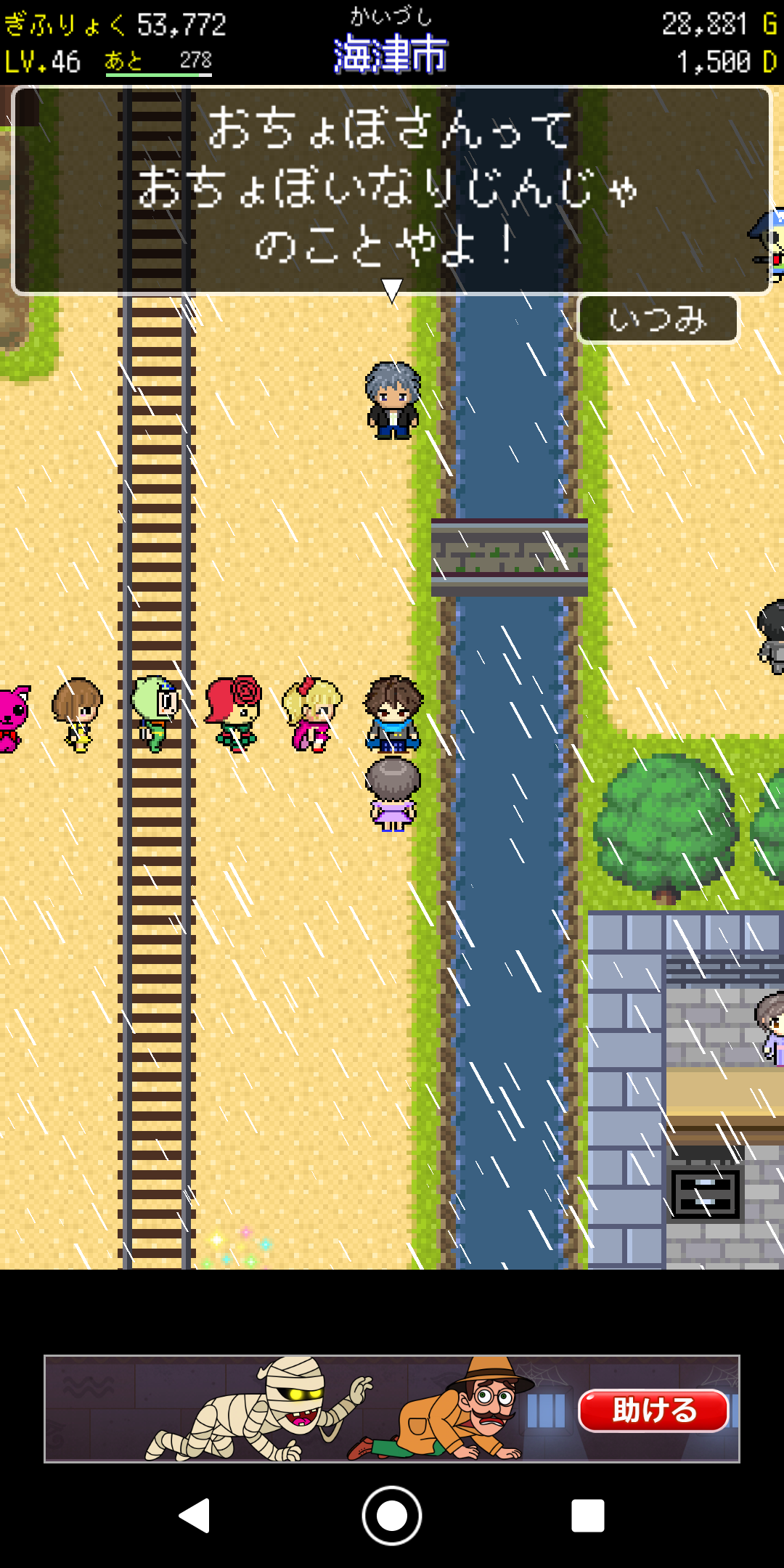Go to the home screen
Viewport: 784px width, 1568px height.
tap(392, 1516)
